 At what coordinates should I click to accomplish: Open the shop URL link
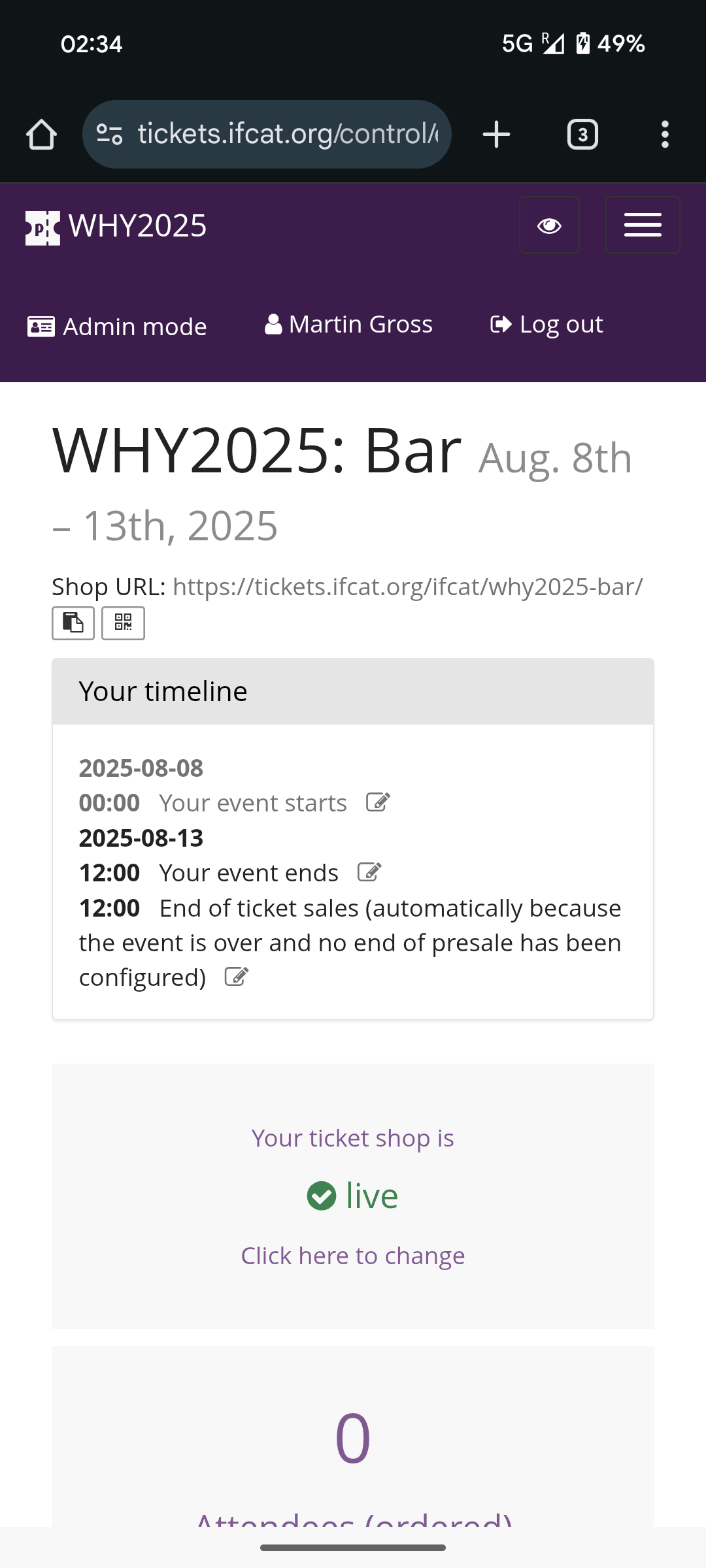(407, 587)
